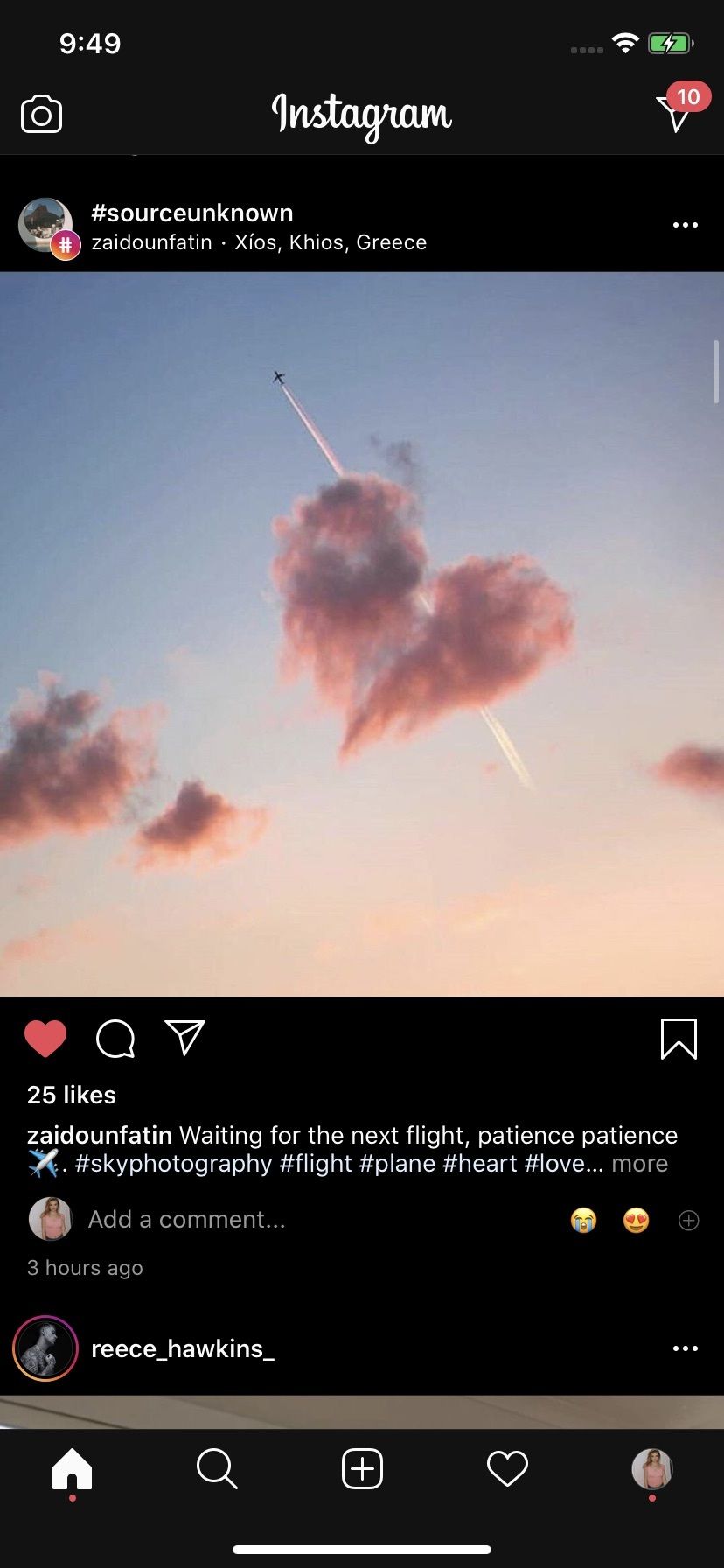
Task: Open options menu for reece_hawkins_ post
Action: (x=686, y=1348)
